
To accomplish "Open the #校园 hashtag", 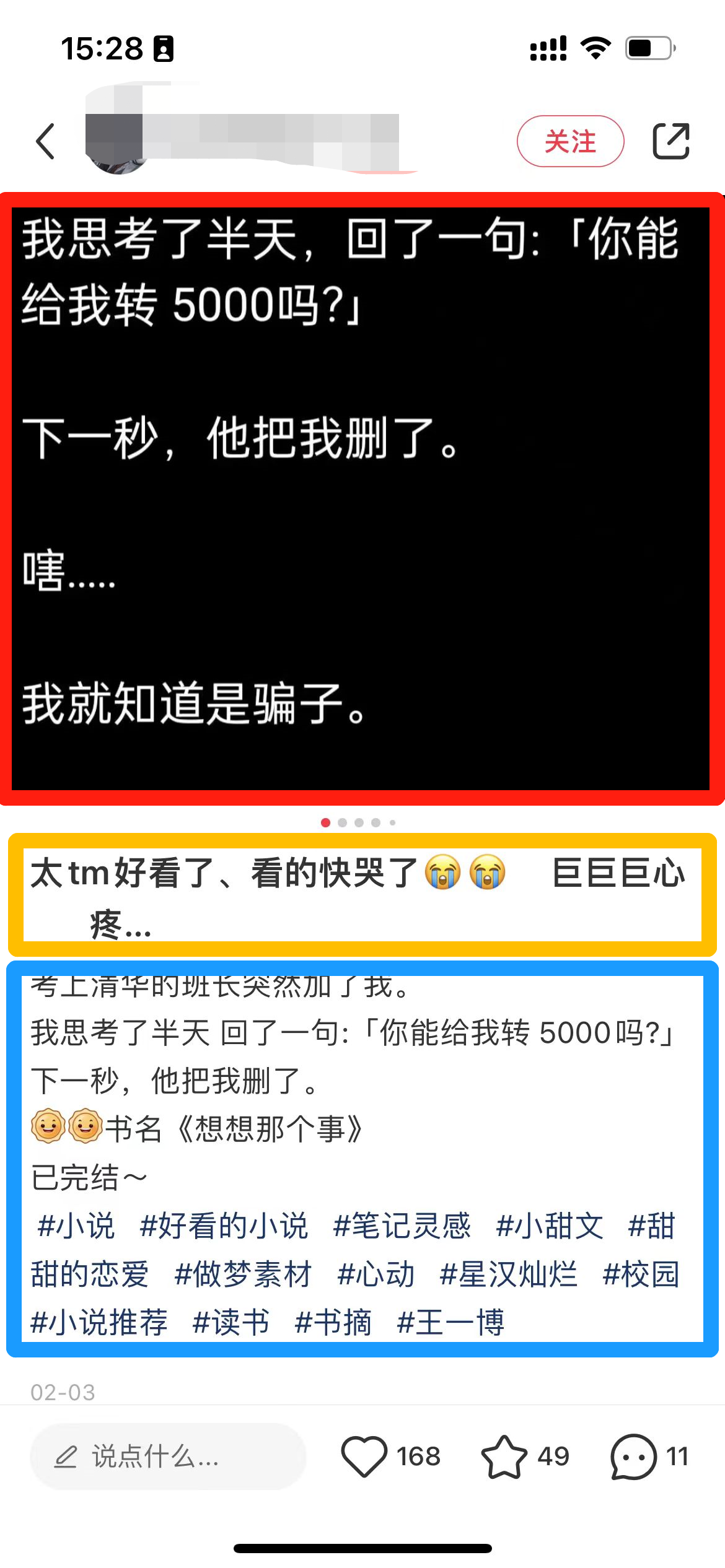I will coord(641,1274).
